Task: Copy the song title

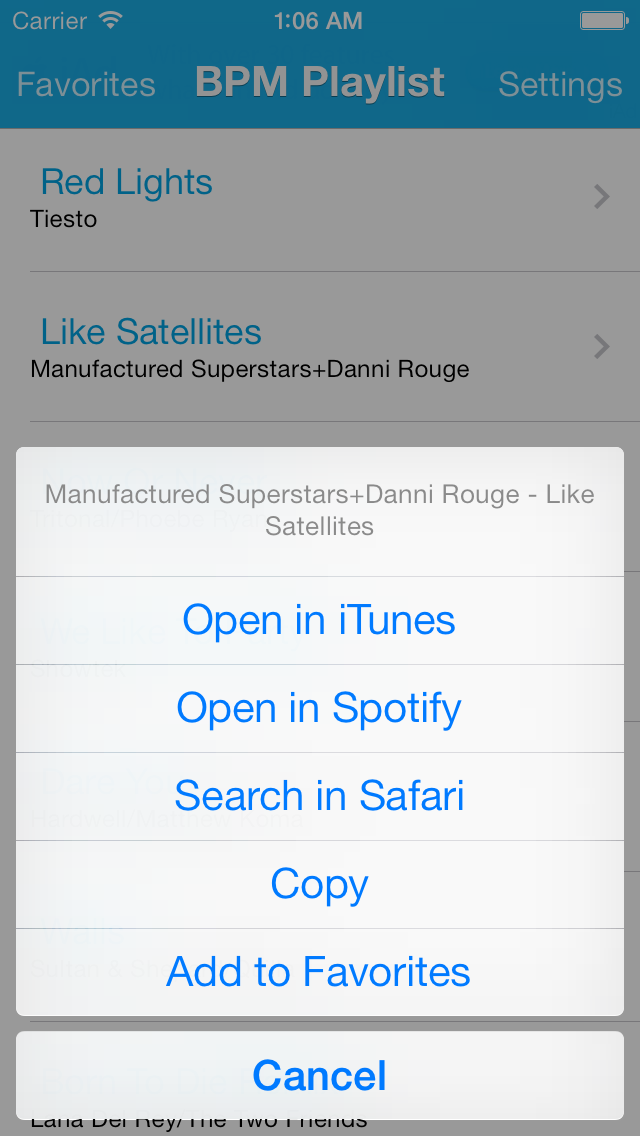Action: (320, 885)
